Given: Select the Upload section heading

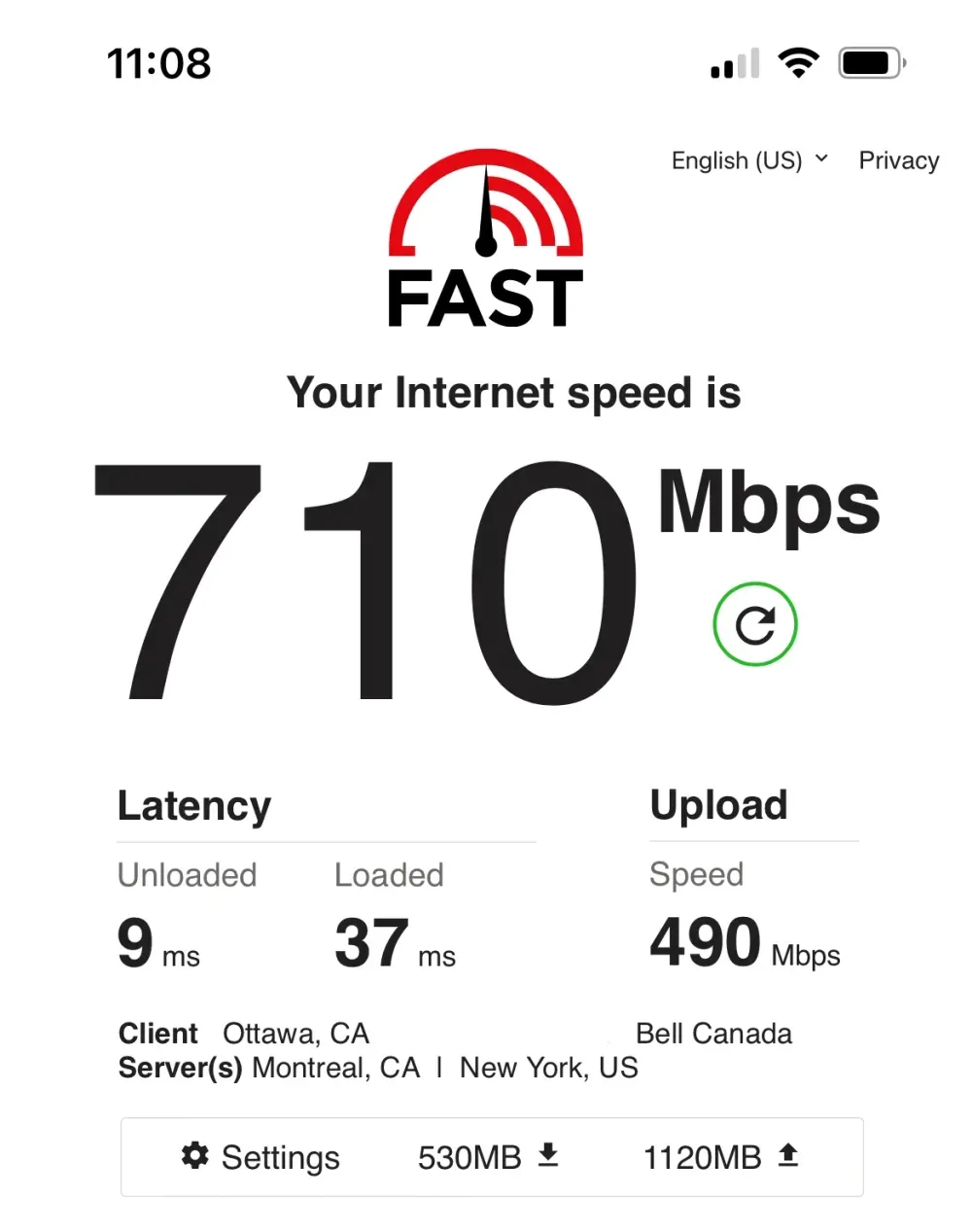Looking at the screenshot, I should (x=717, y=805).
